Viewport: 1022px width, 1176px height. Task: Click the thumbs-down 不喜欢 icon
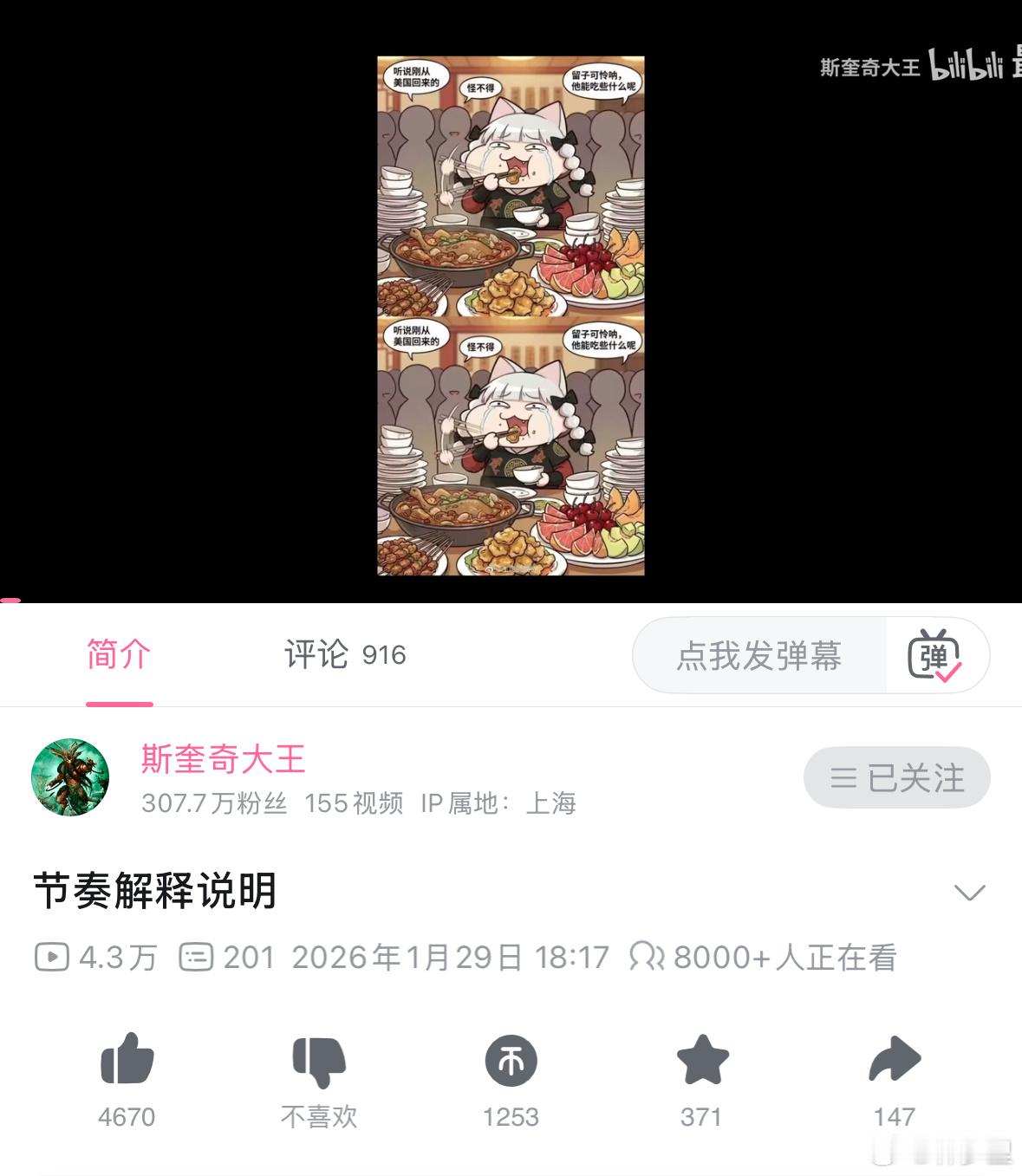point(320,1060)
